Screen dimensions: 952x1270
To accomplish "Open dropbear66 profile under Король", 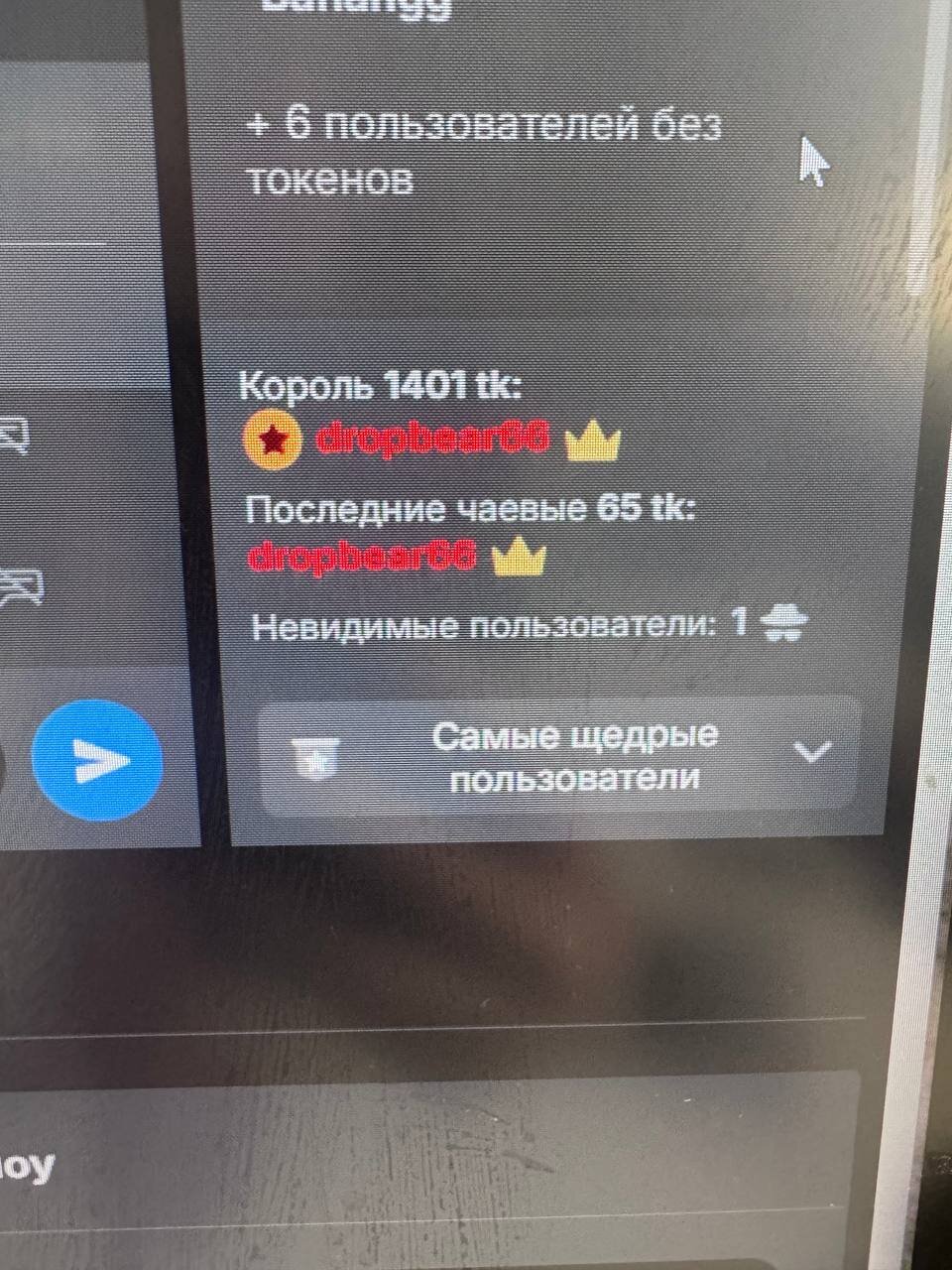I will (432, 438).
